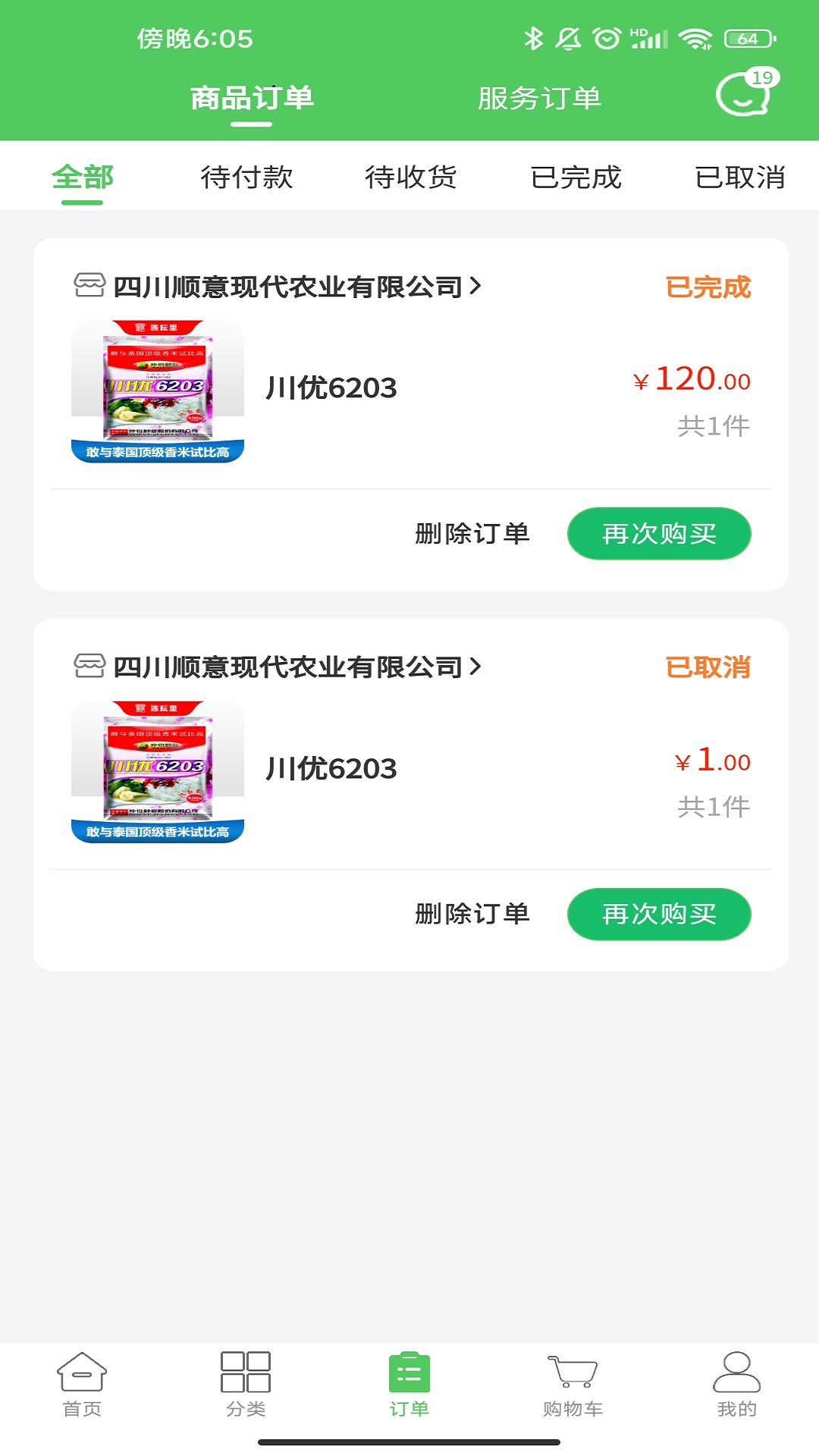Open the 分类 categories tab

(x=246, y=1385)
